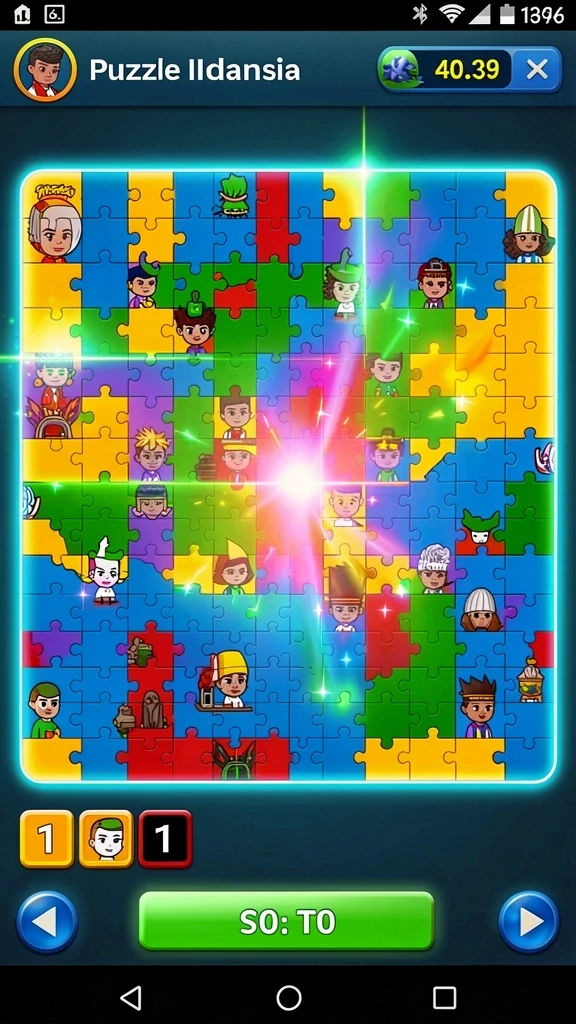The image size is (576, 1024).
Task: Go to the Android home screen
Action: [x=289, y=997]
